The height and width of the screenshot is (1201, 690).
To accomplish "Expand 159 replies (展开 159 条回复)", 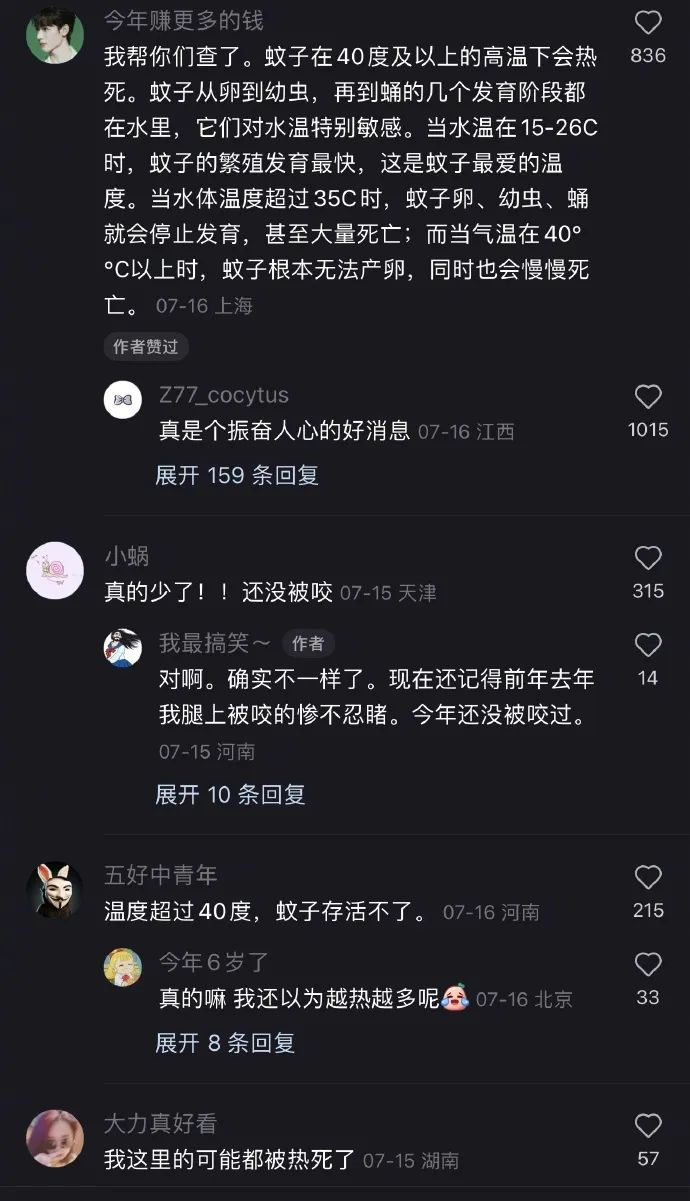I will coord(236,475).
